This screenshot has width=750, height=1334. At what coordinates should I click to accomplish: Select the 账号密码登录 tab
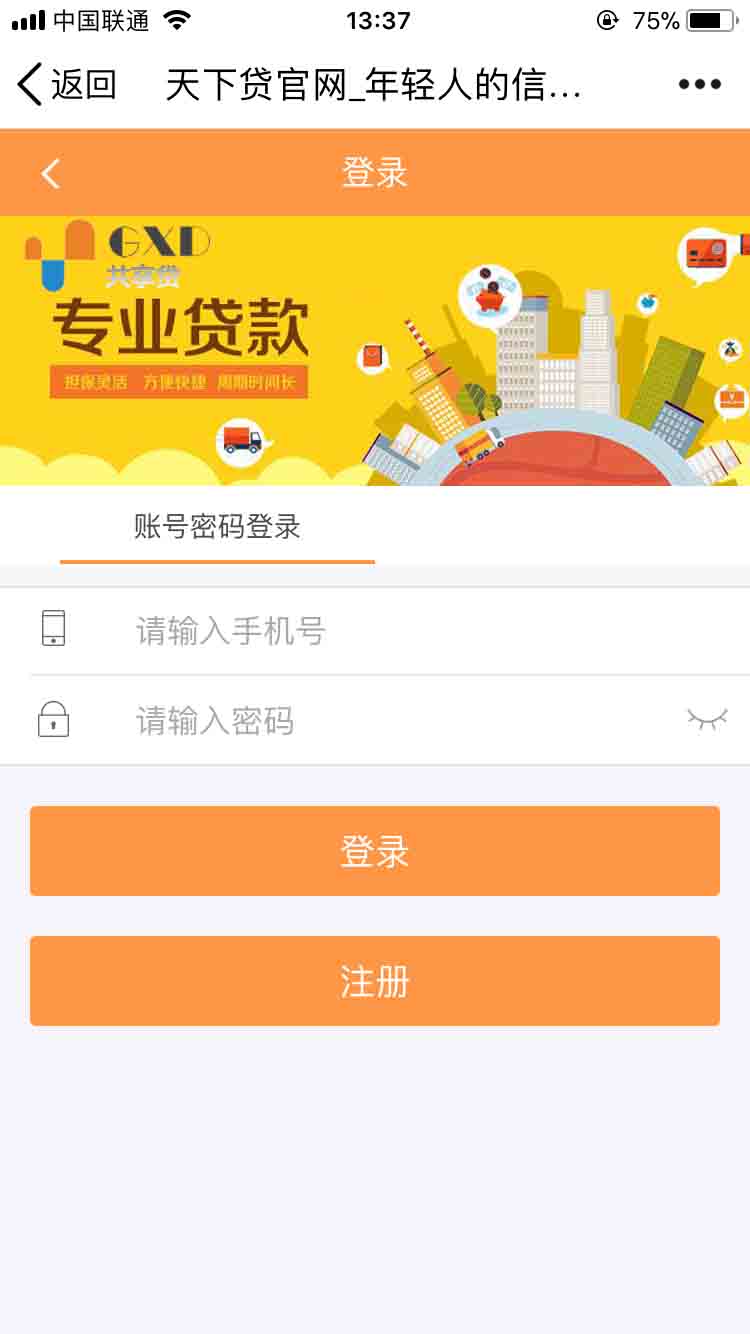217,527
